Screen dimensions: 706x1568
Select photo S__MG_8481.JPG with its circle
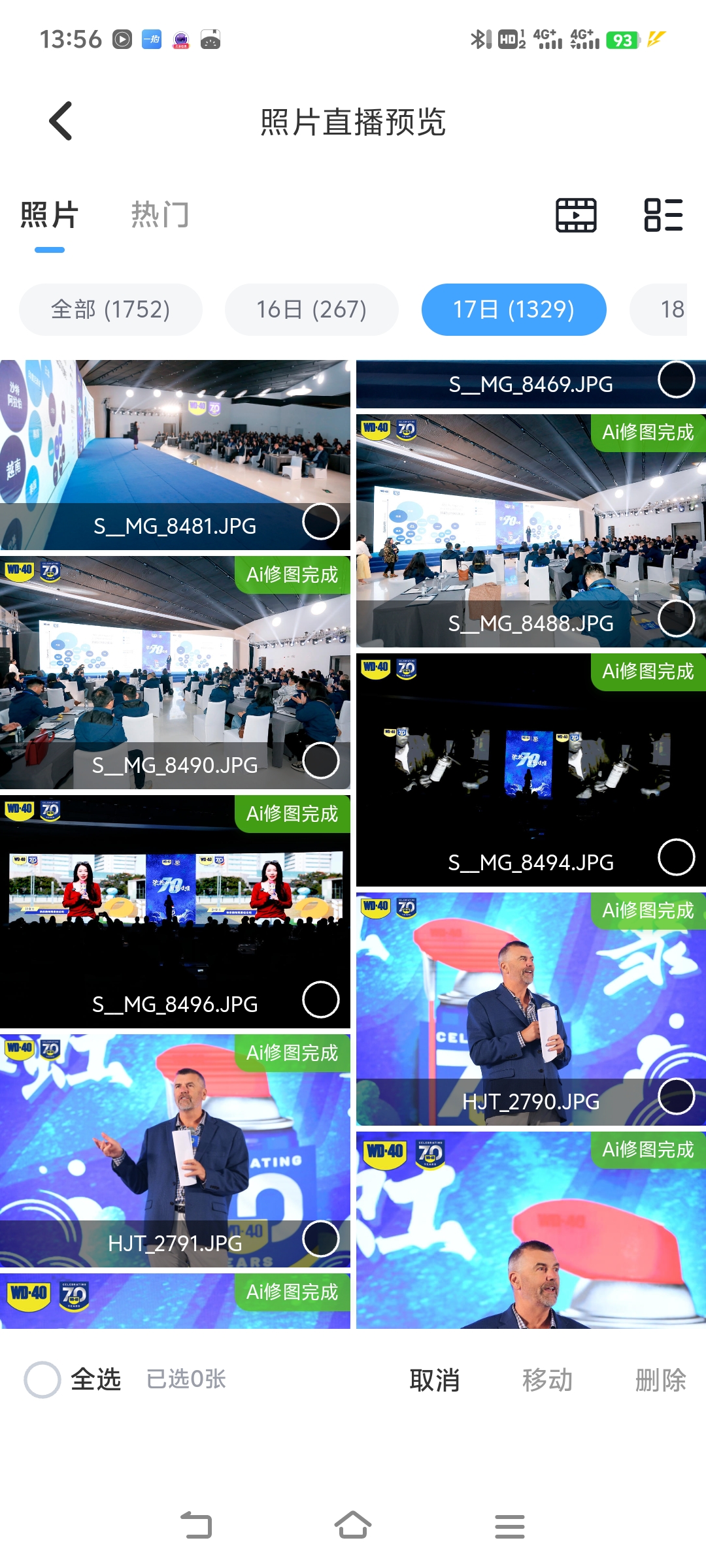[x=321, y=521]
